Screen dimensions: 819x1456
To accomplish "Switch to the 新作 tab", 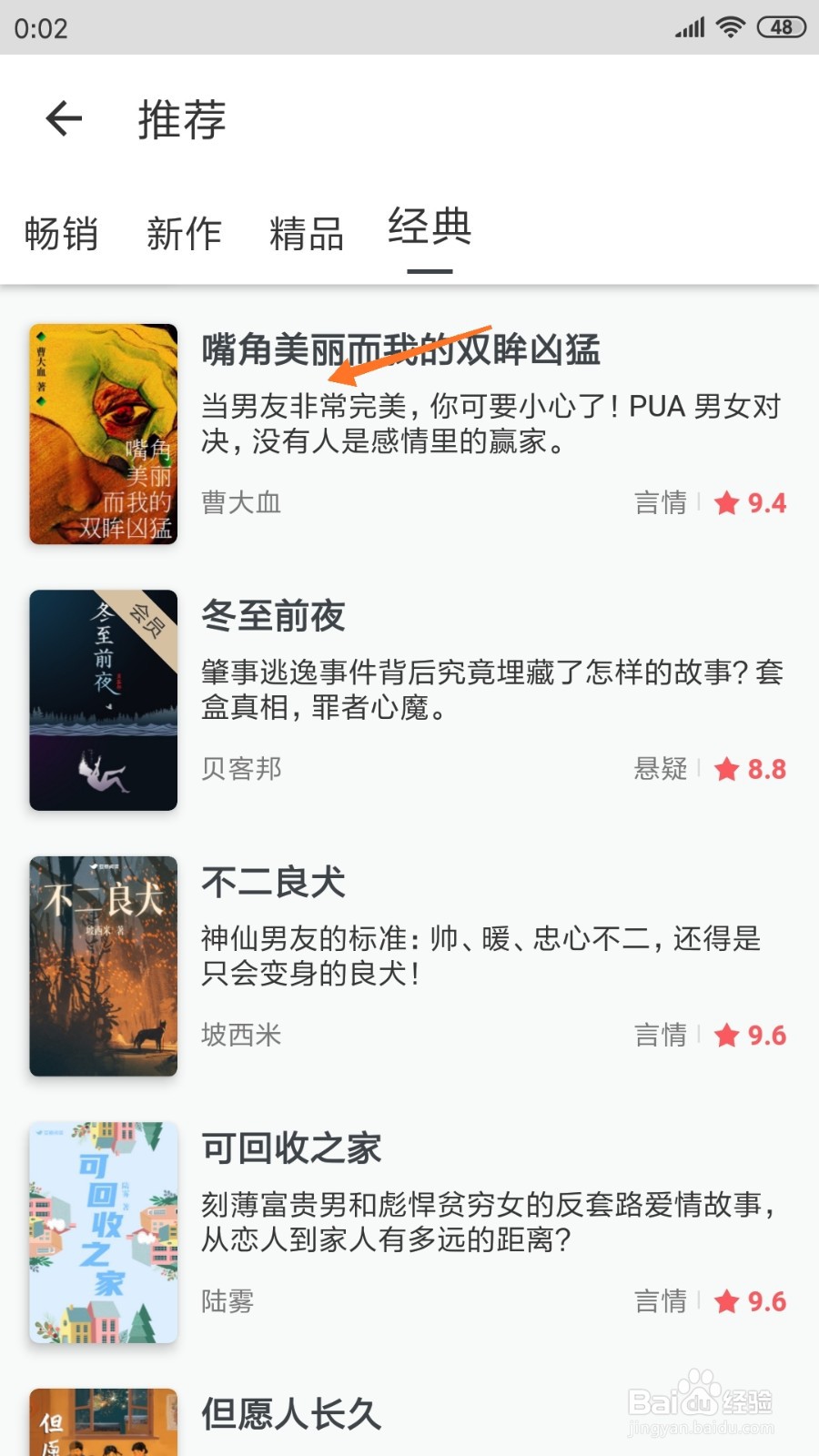I will click(x=184, y=234).
